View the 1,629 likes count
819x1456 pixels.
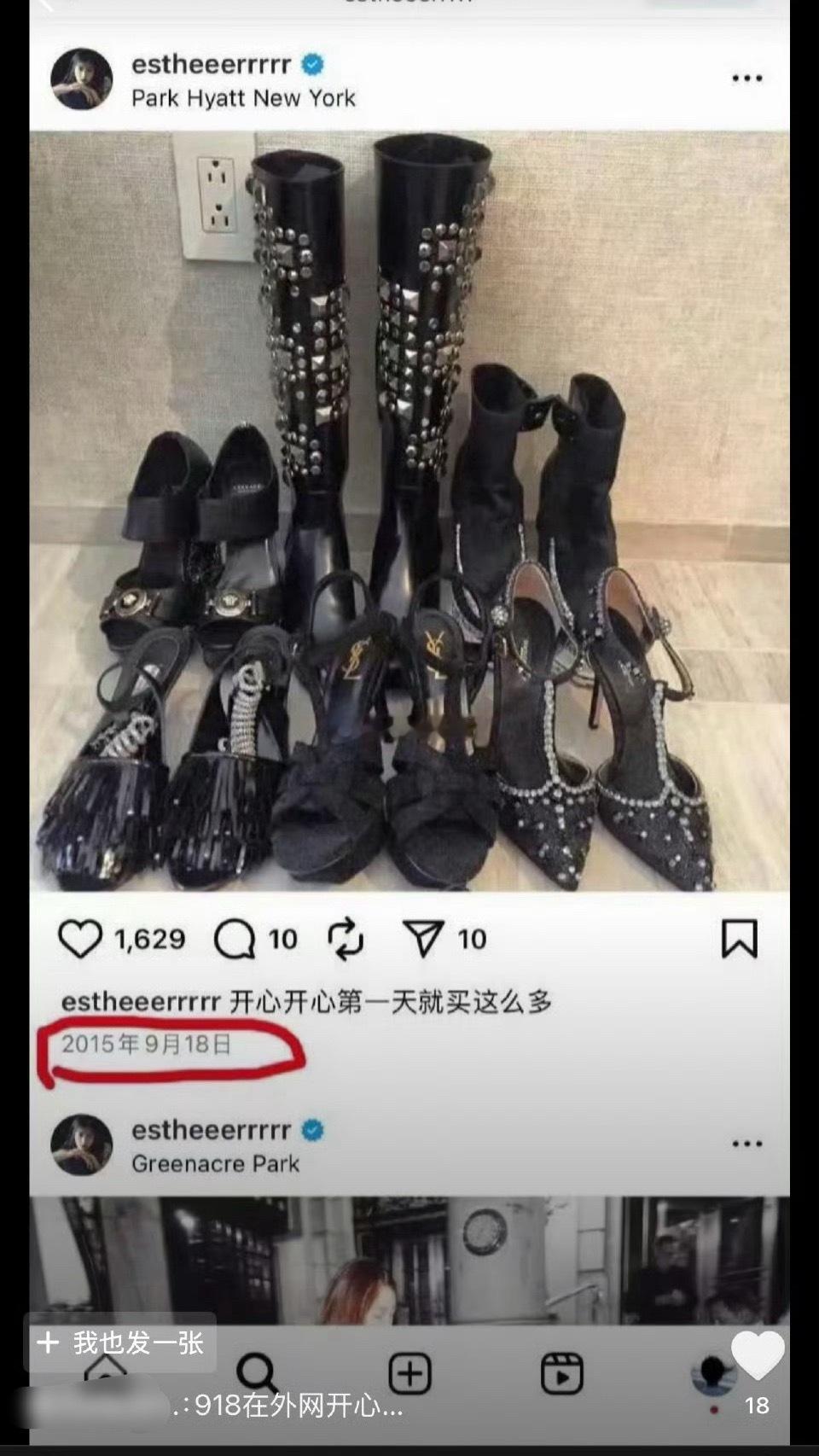[x=150, y=939]
